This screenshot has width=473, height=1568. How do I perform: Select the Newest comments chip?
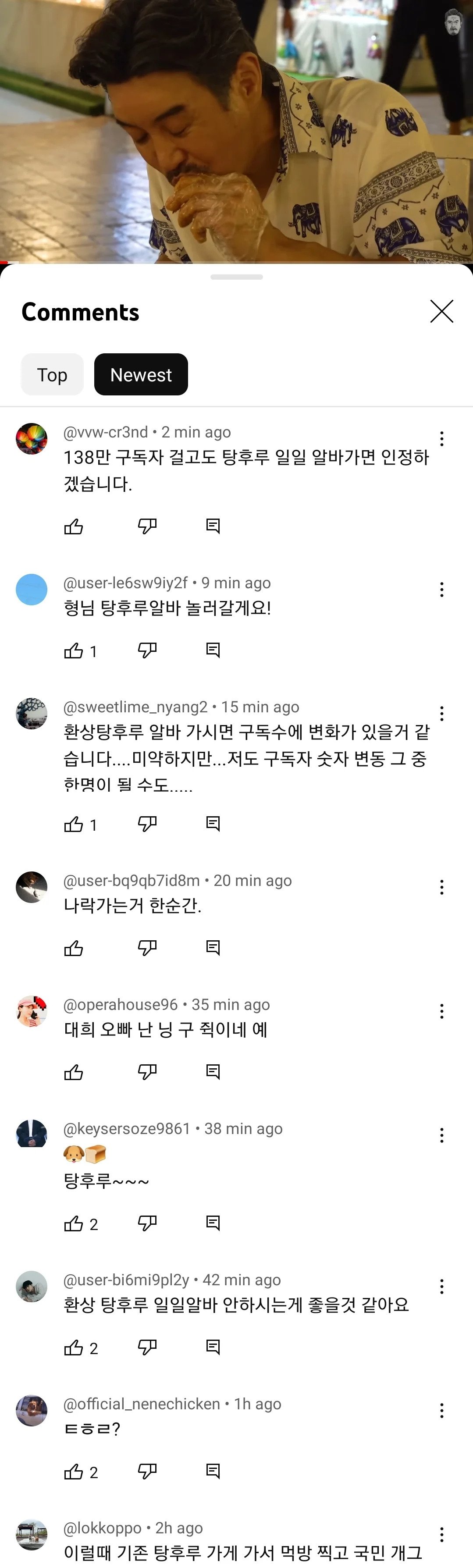tap(141, 374)
